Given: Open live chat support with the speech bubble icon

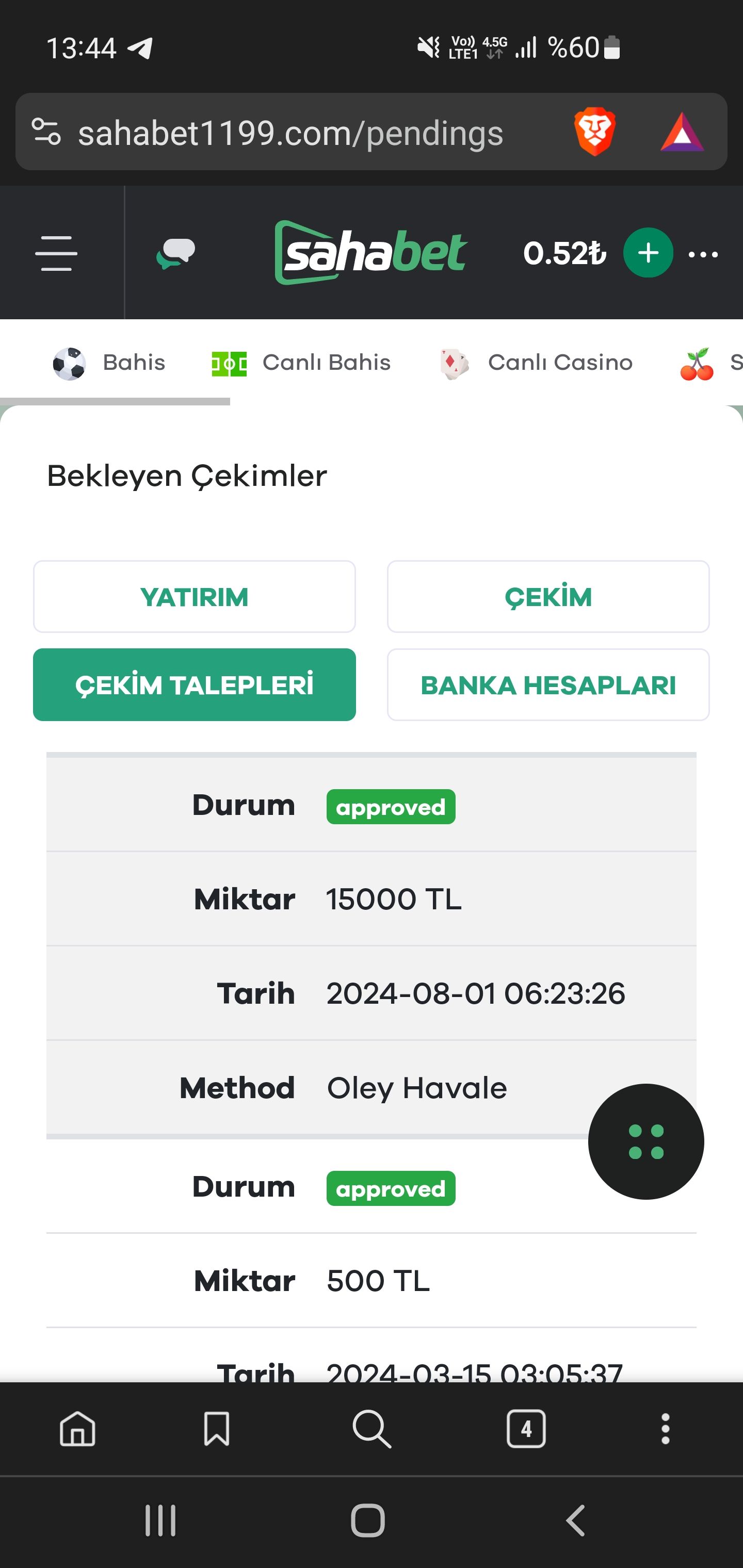Looking at the screenshot, I should [175, 253].
